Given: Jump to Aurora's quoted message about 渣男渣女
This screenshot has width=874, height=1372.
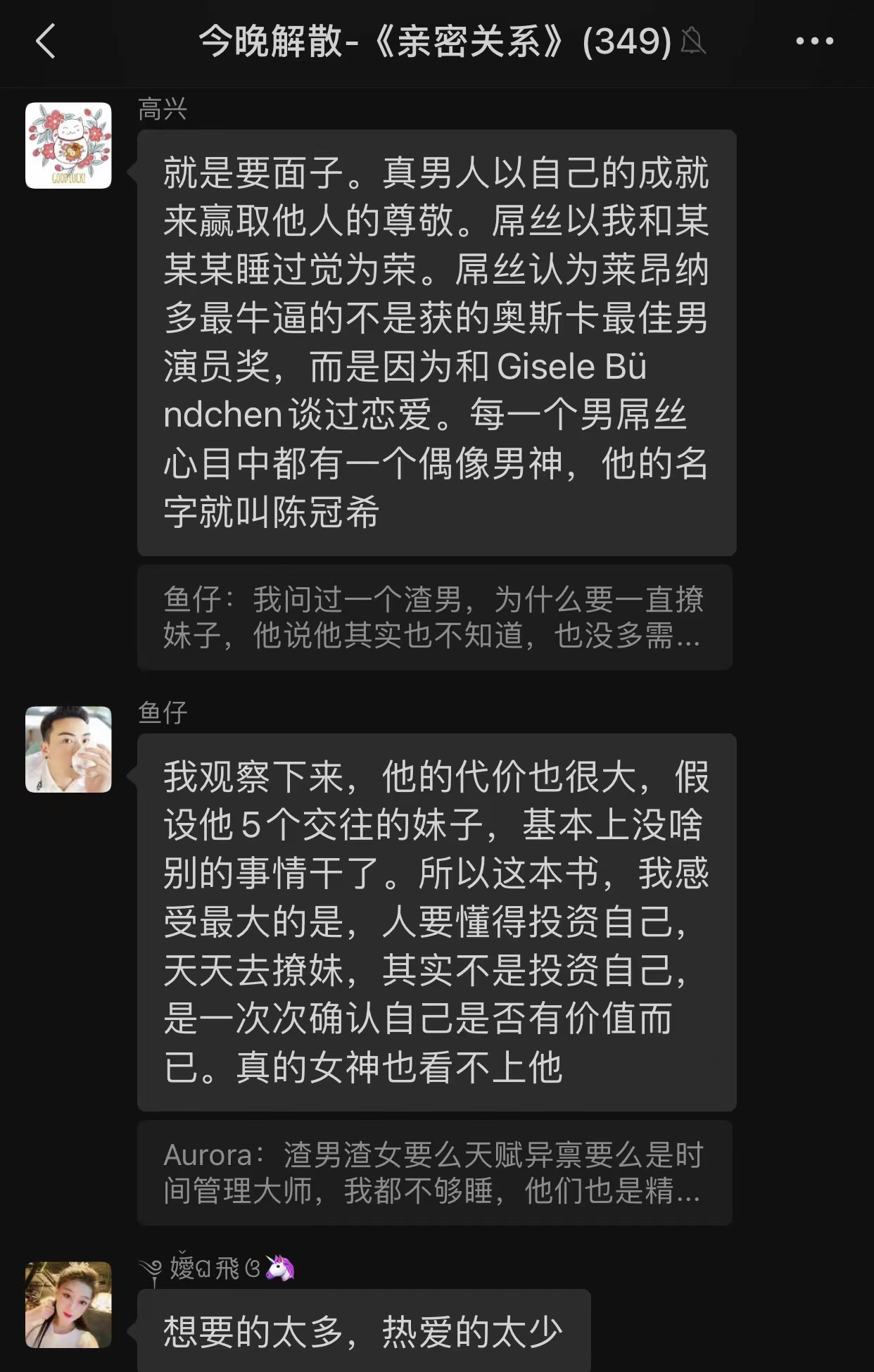Looking at the screenshot, I should tap(434, 1173).
